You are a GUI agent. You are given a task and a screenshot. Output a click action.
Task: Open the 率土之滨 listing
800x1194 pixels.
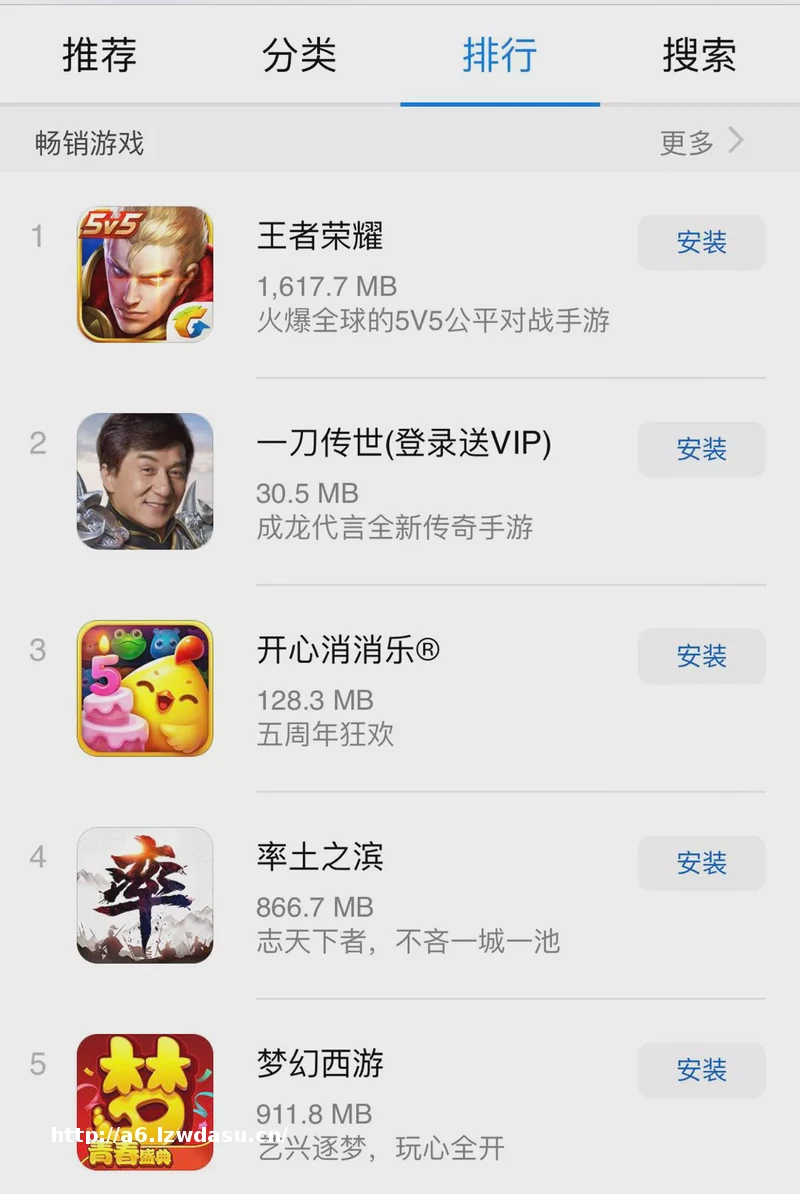pyautogui.click(x=320, y=857)
